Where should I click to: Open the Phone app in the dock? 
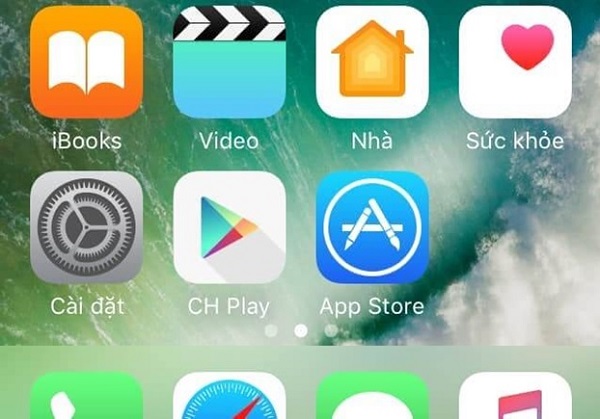tap(87, 397)
